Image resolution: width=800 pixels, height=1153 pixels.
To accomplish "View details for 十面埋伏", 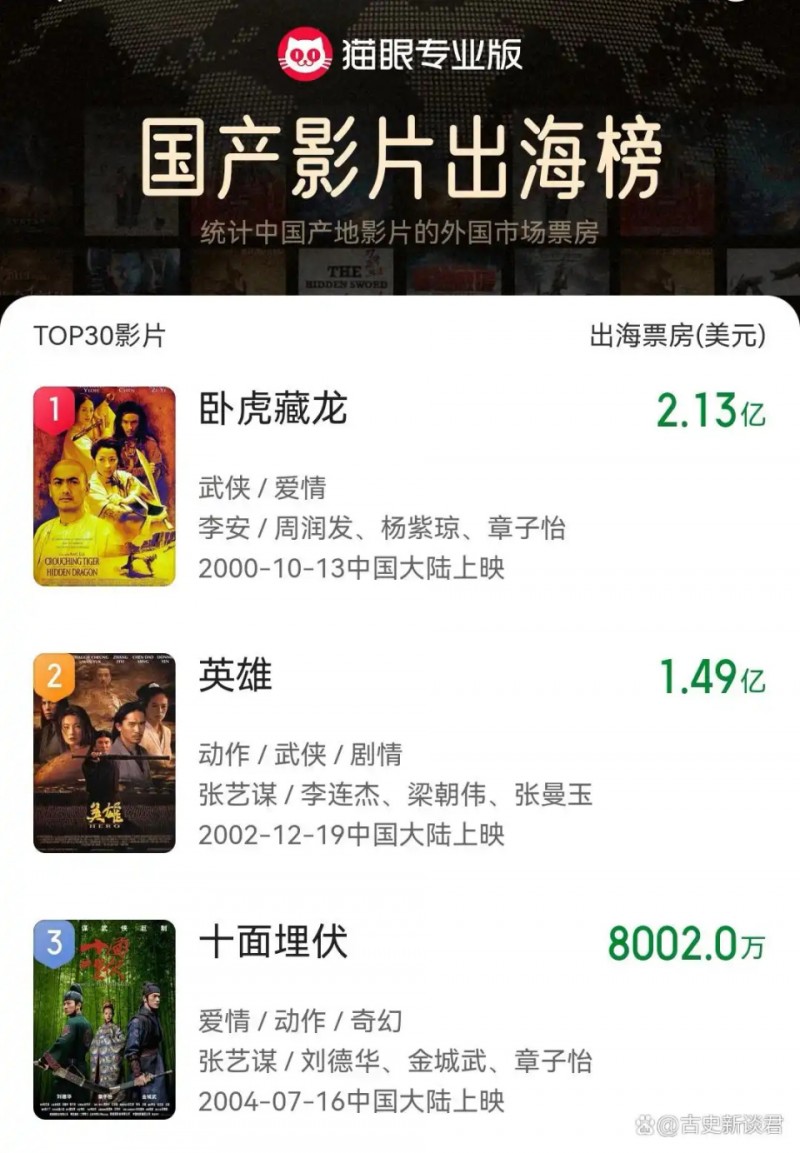I will 273,942.
